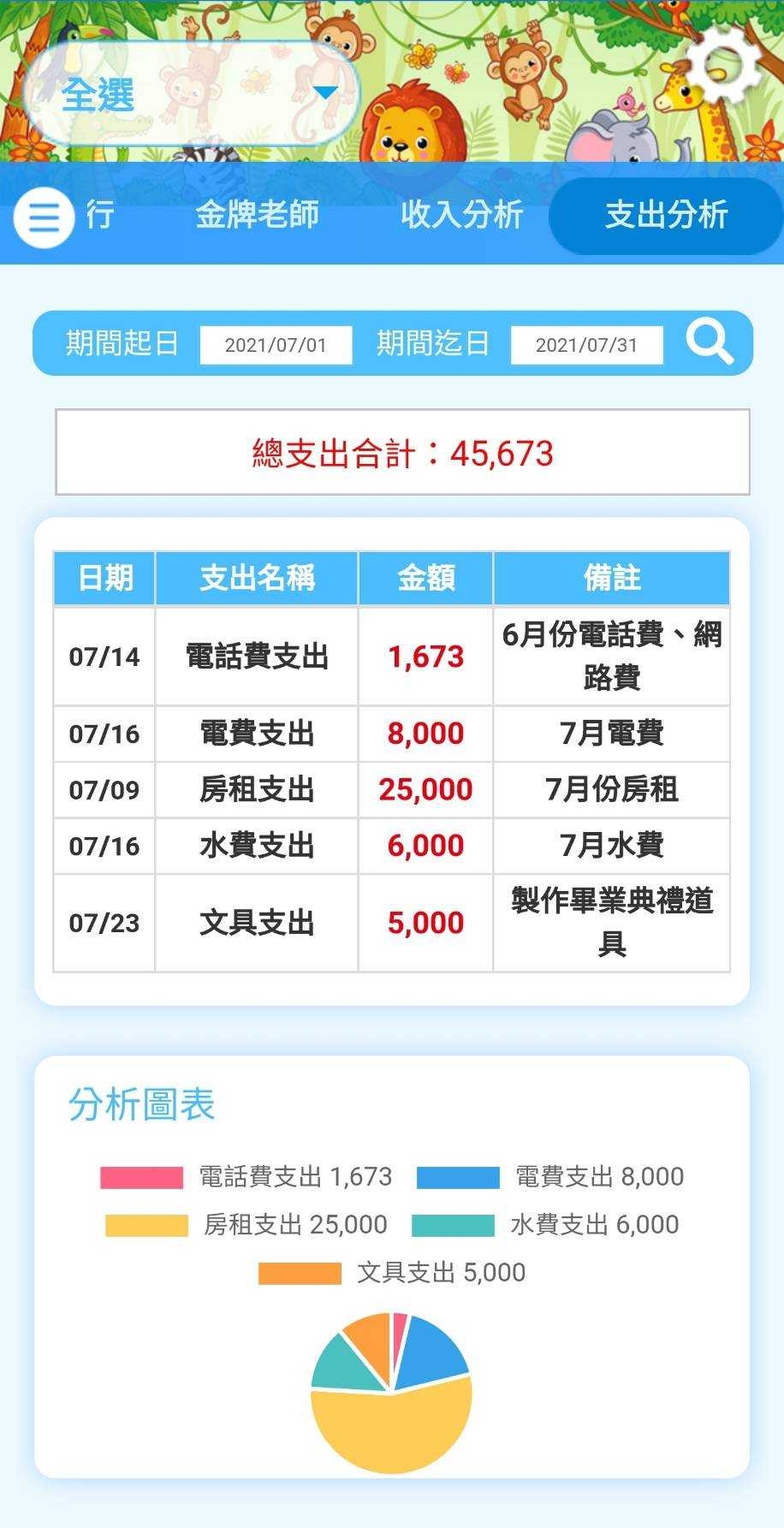Toggle 文具支出 in the chart legend
This screenshot has width=784, height=1528.
coord(392,1273)
